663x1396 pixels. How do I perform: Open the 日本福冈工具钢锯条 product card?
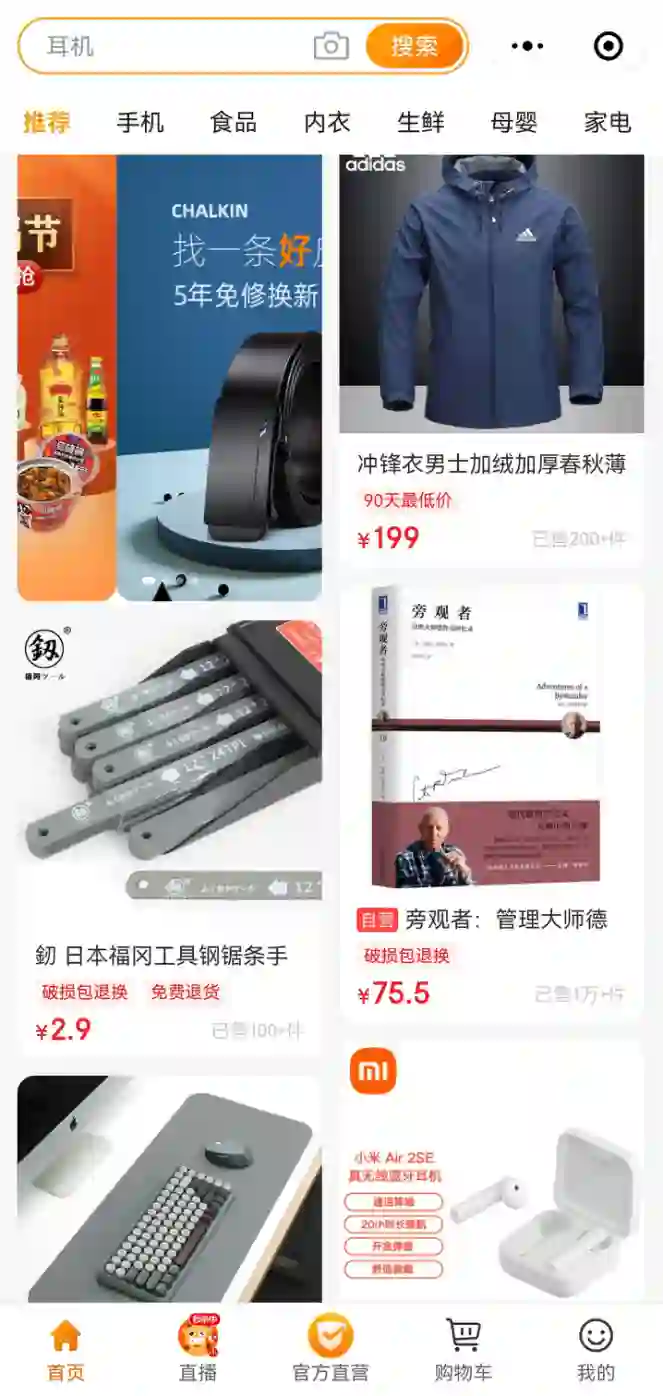click(x=170, y=830)
